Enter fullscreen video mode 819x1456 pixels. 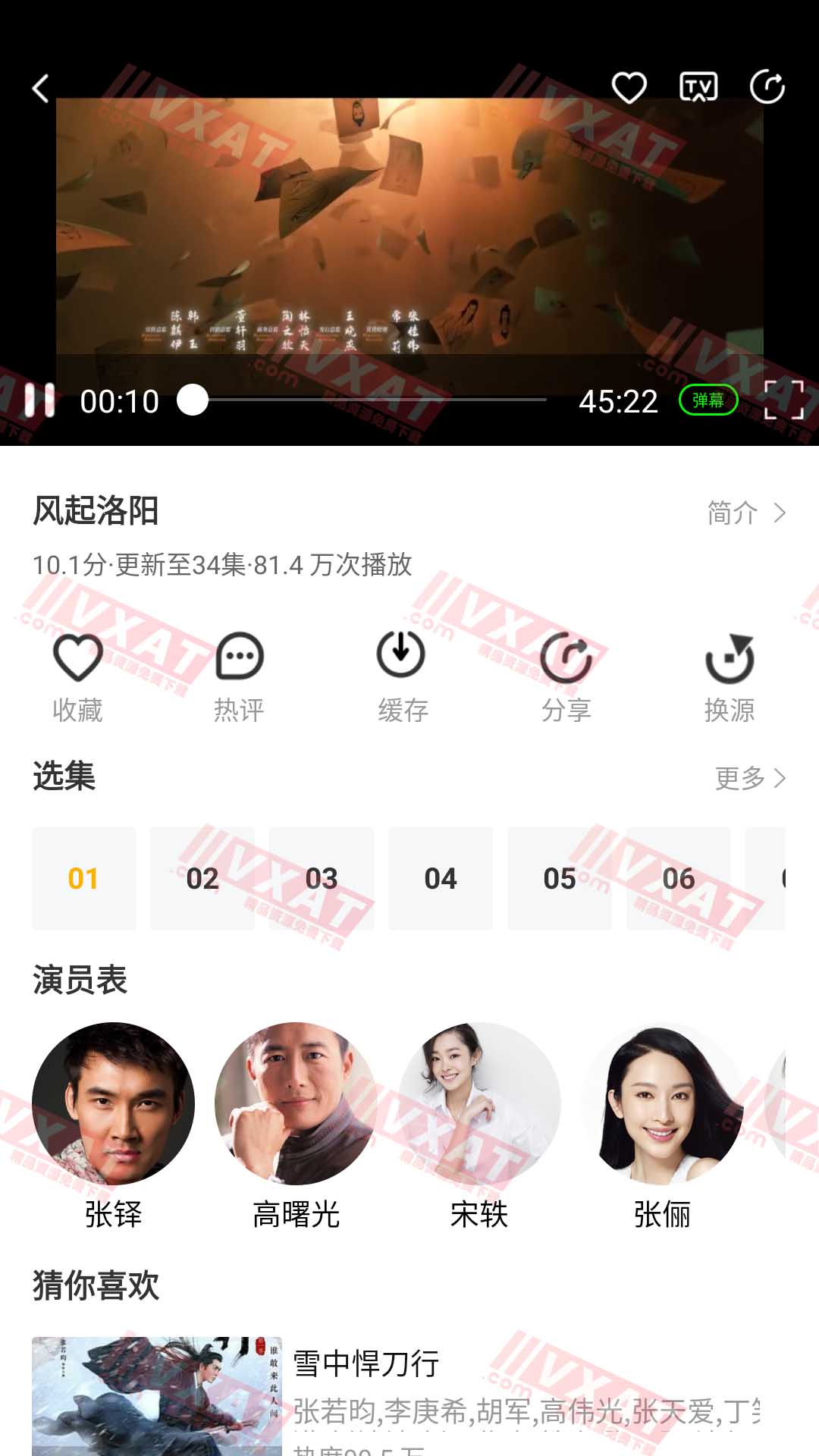pos(783,400)
